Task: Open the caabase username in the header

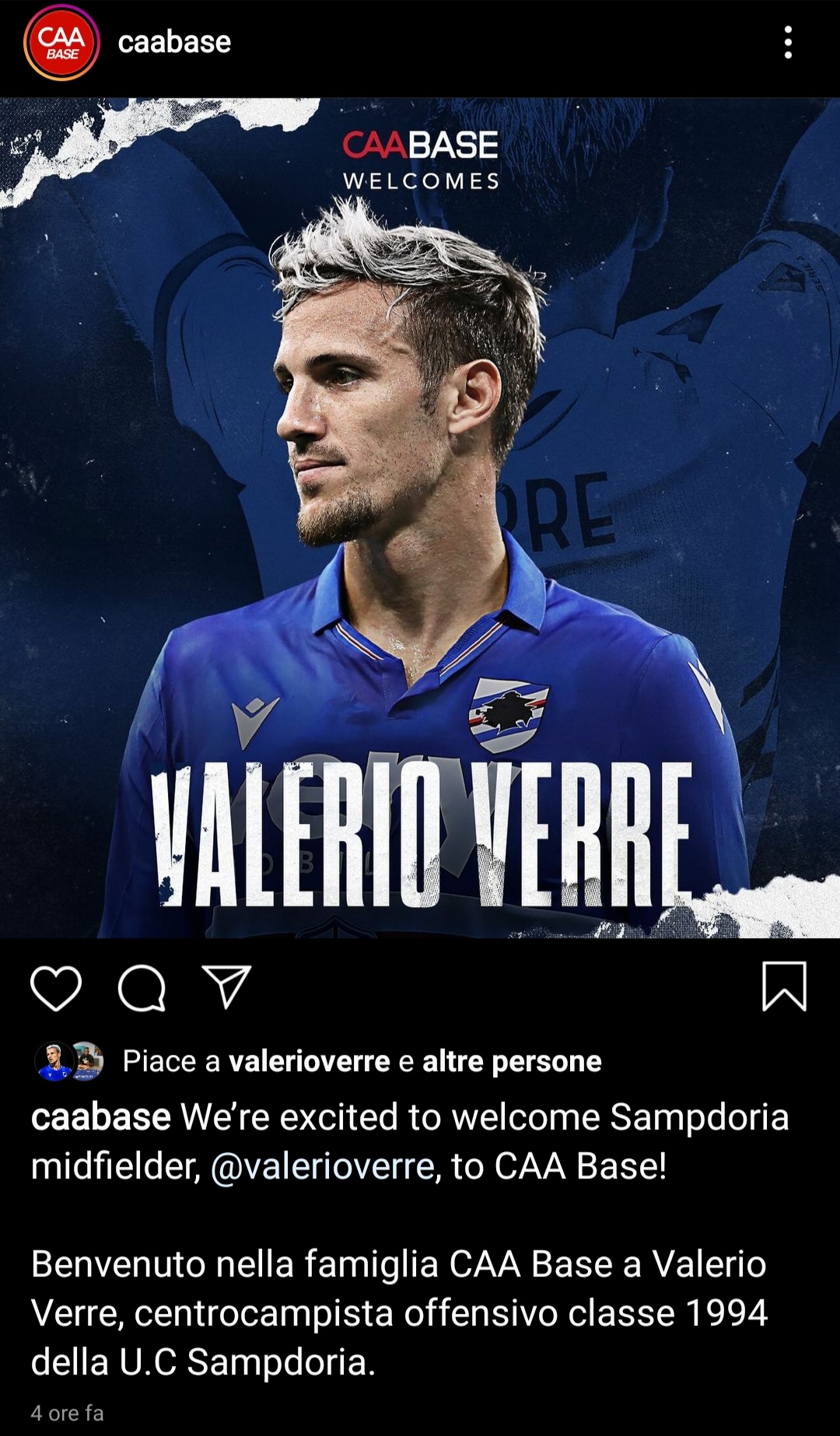Action: [x=174, y=42]
